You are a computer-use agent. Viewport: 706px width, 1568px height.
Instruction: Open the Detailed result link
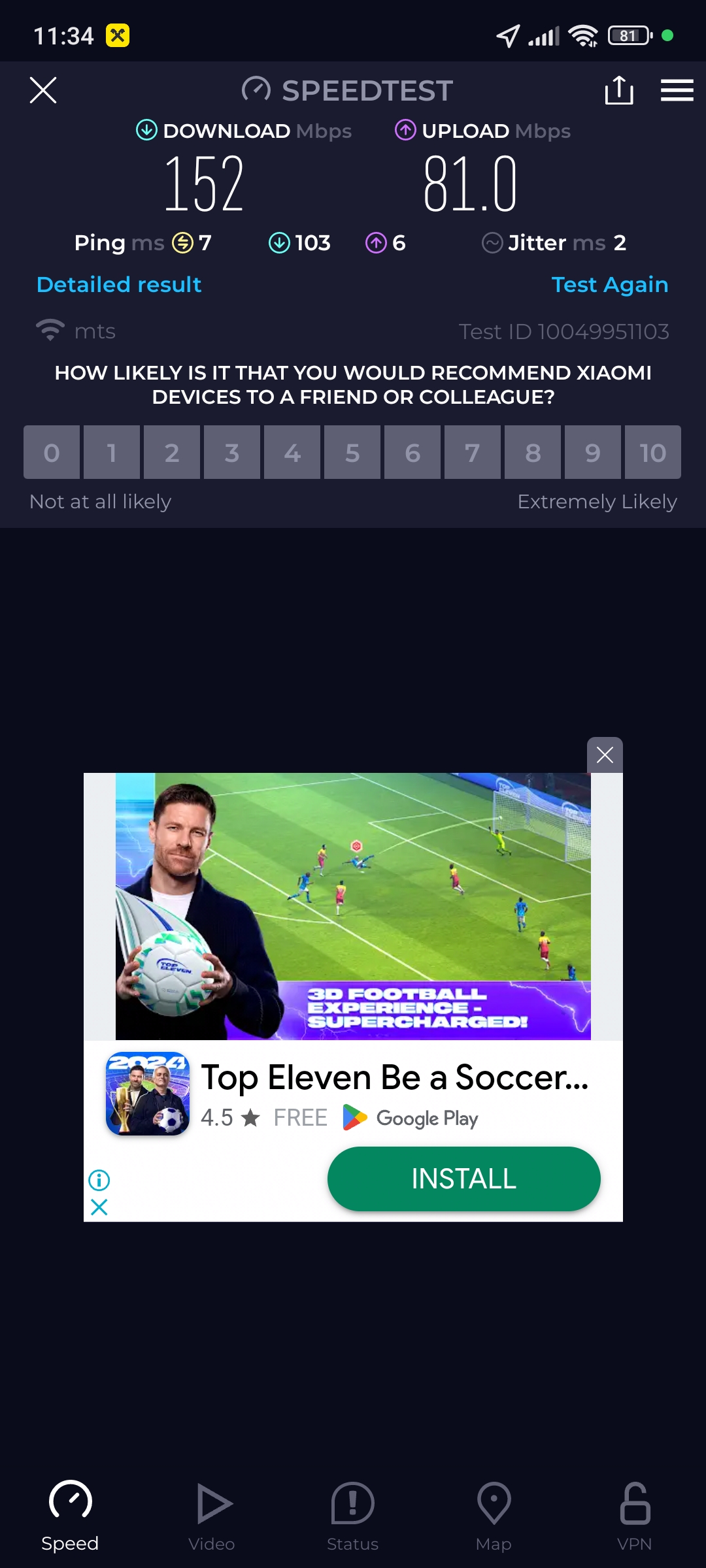(119, 285)
